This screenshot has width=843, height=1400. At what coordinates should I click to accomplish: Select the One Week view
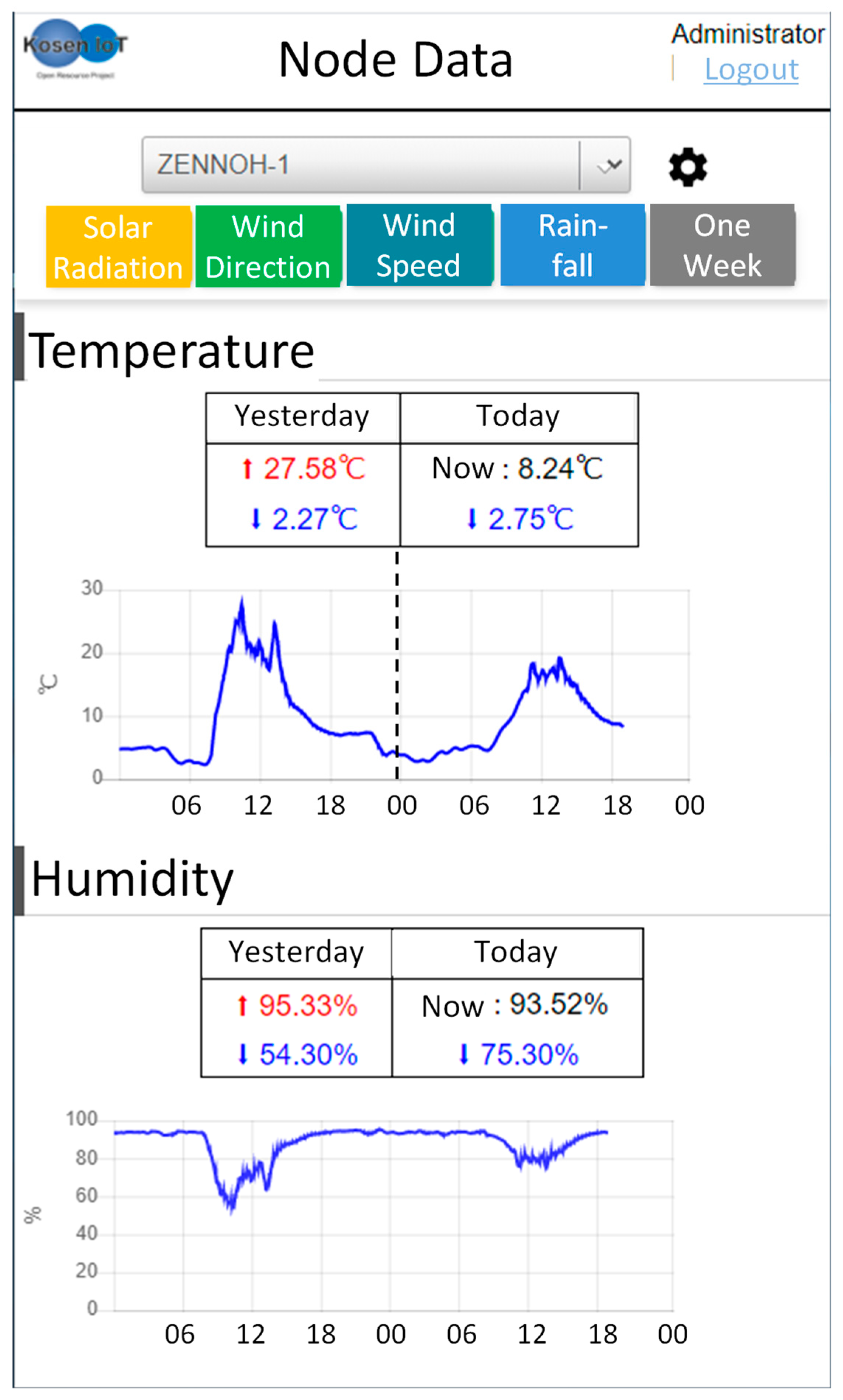point(721,245)
